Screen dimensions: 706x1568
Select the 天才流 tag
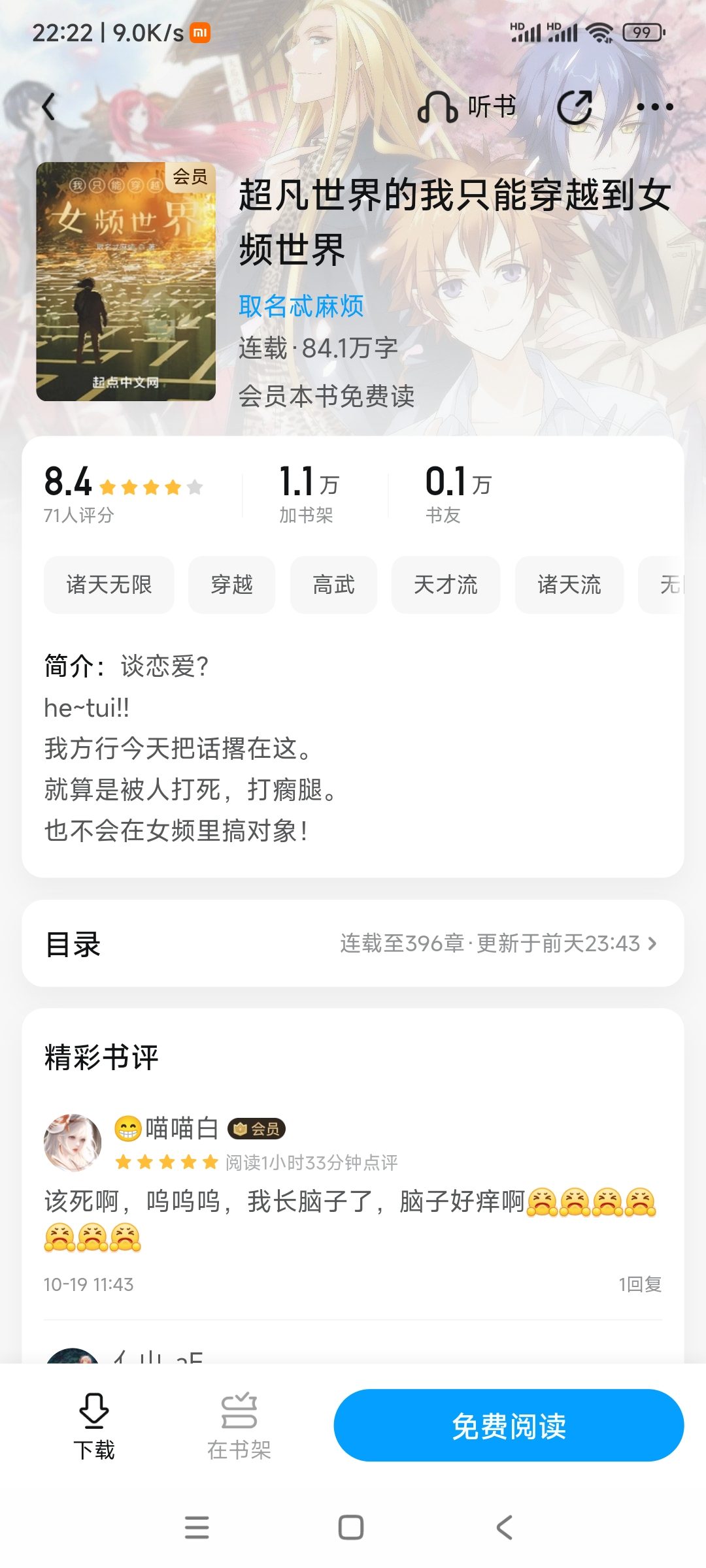click(x=446, y=585)
